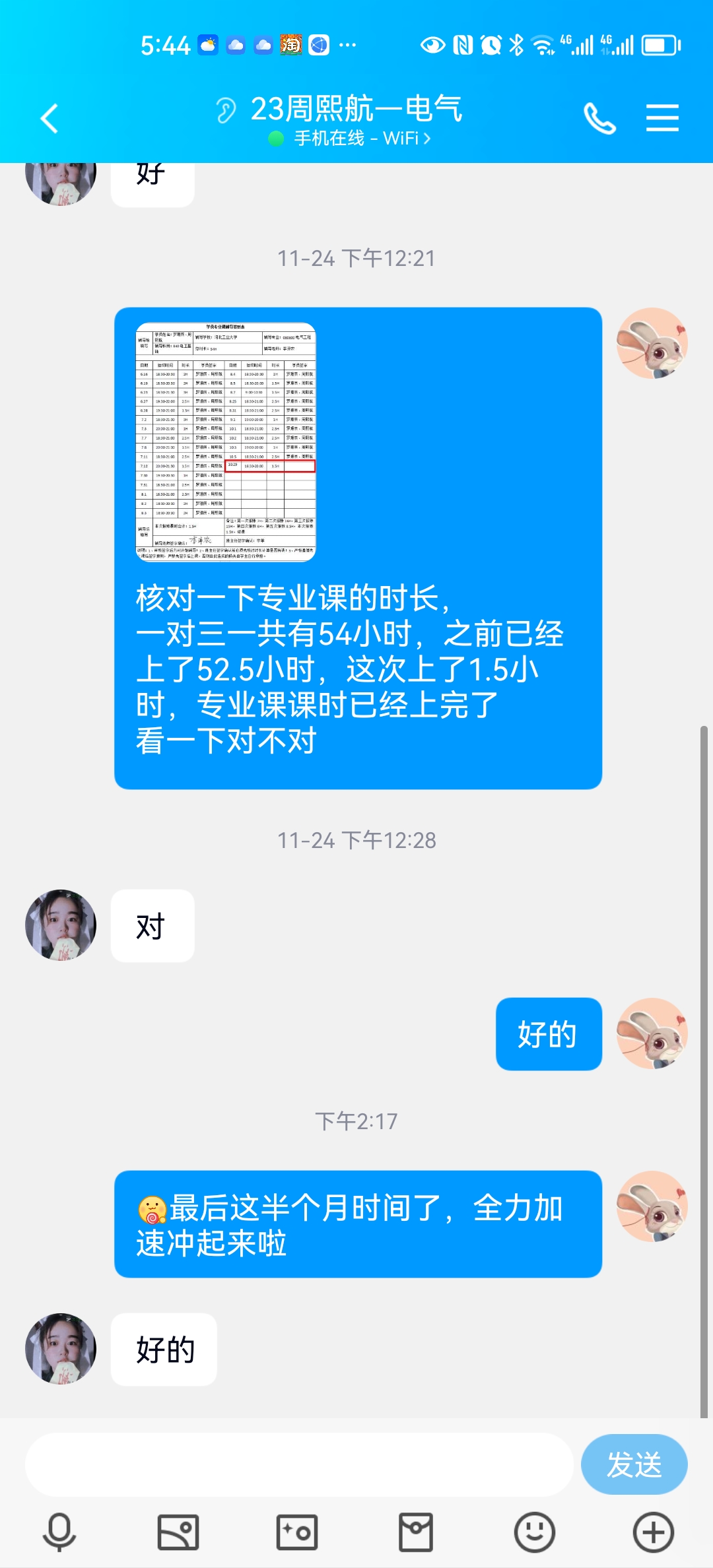The height and width of the screenshot is (1568, 713).
Task: View the contact's avatar beside the 对 message
Action: click(x=61, y=925)
